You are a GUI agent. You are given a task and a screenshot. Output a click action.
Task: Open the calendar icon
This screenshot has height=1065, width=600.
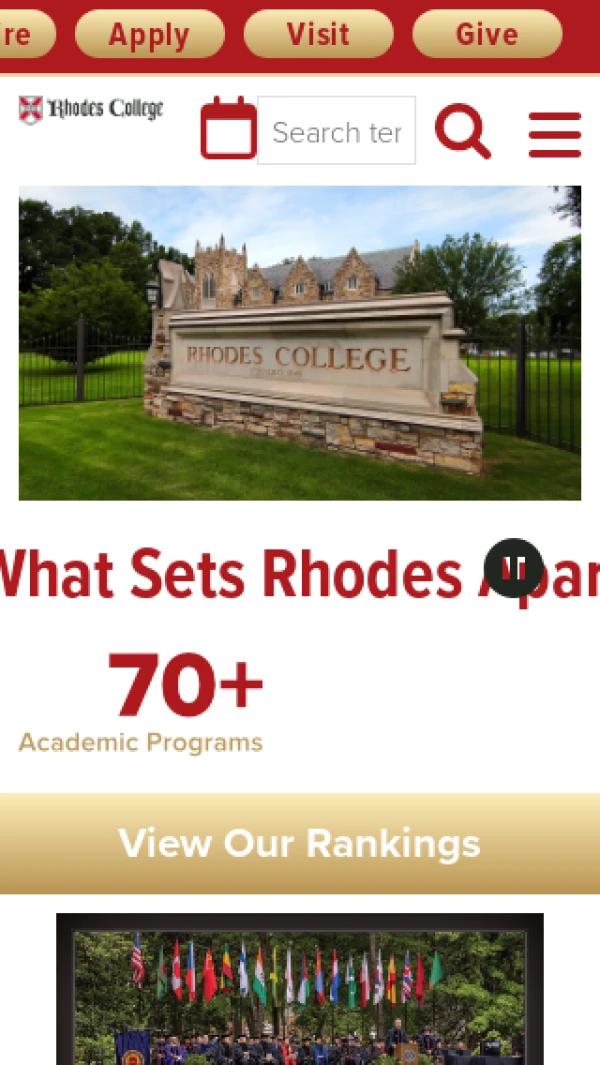[x=228, y=128]
